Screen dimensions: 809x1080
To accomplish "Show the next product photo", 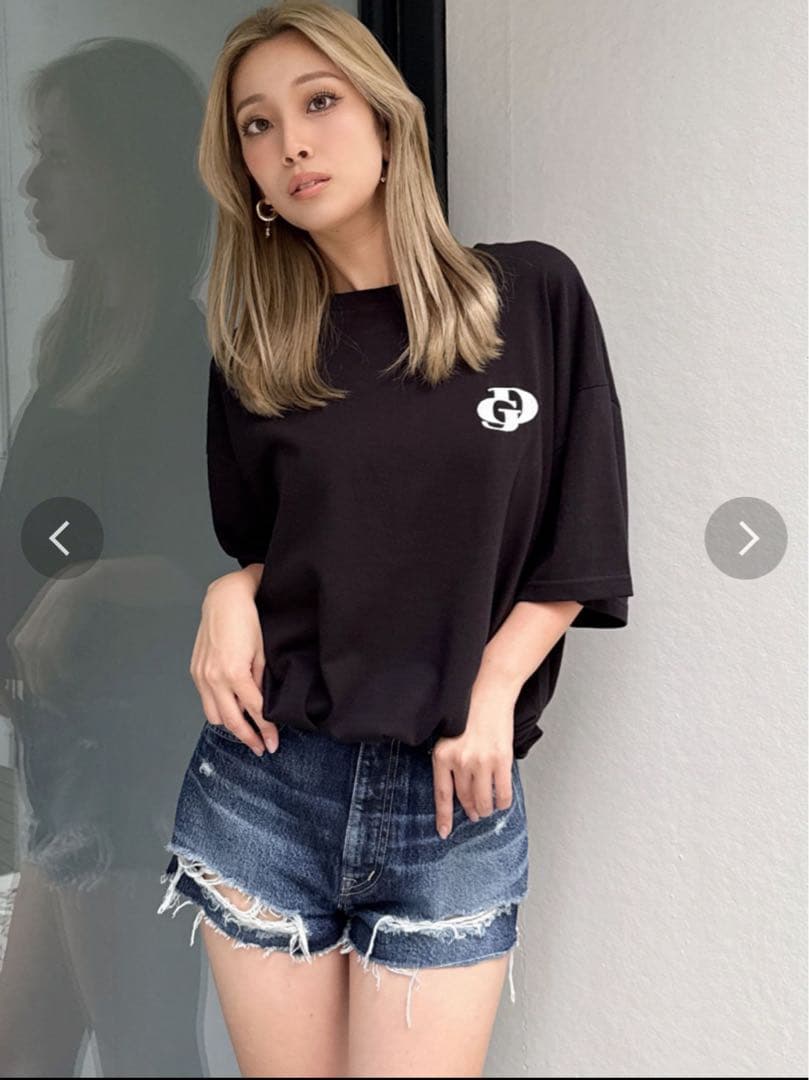I will [746, 538].
